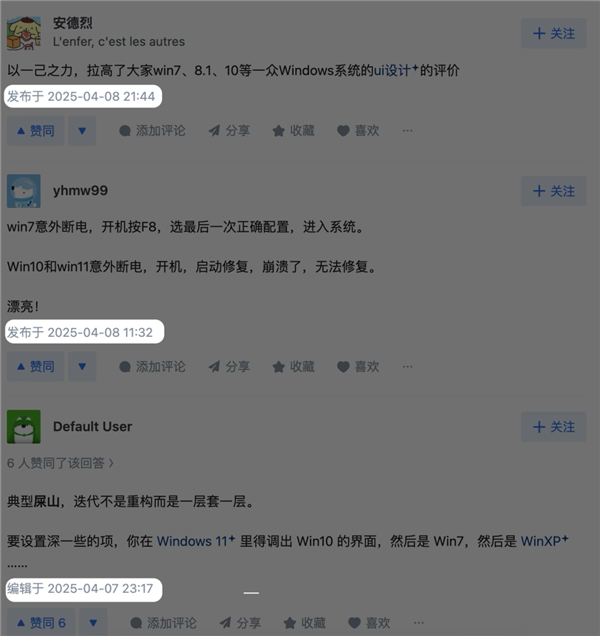Follow user 安德烈

click(553, 33)
